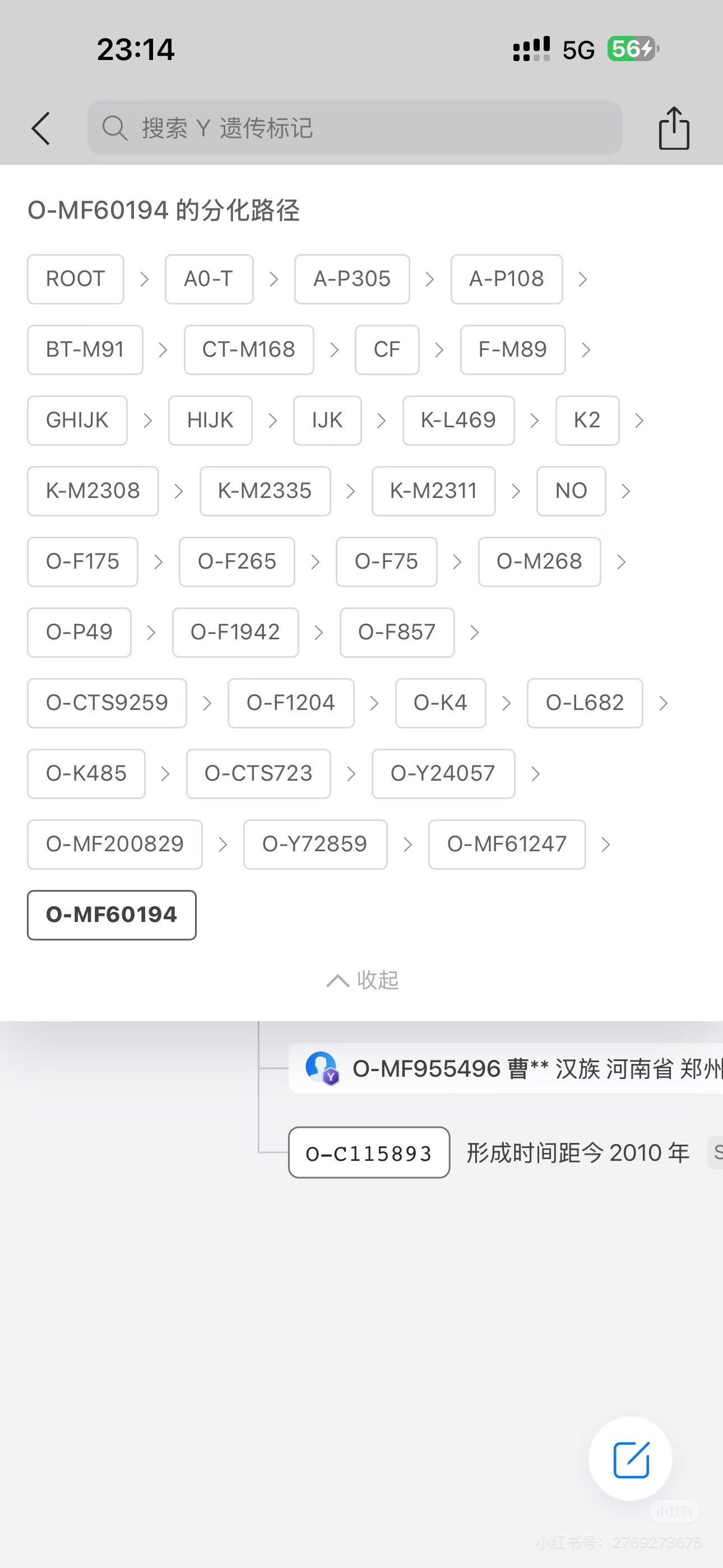The height and width of the screenshot is (1568, 723).
Task: Select the highlighted O-MF60194 chip
Action: (112, 915)
